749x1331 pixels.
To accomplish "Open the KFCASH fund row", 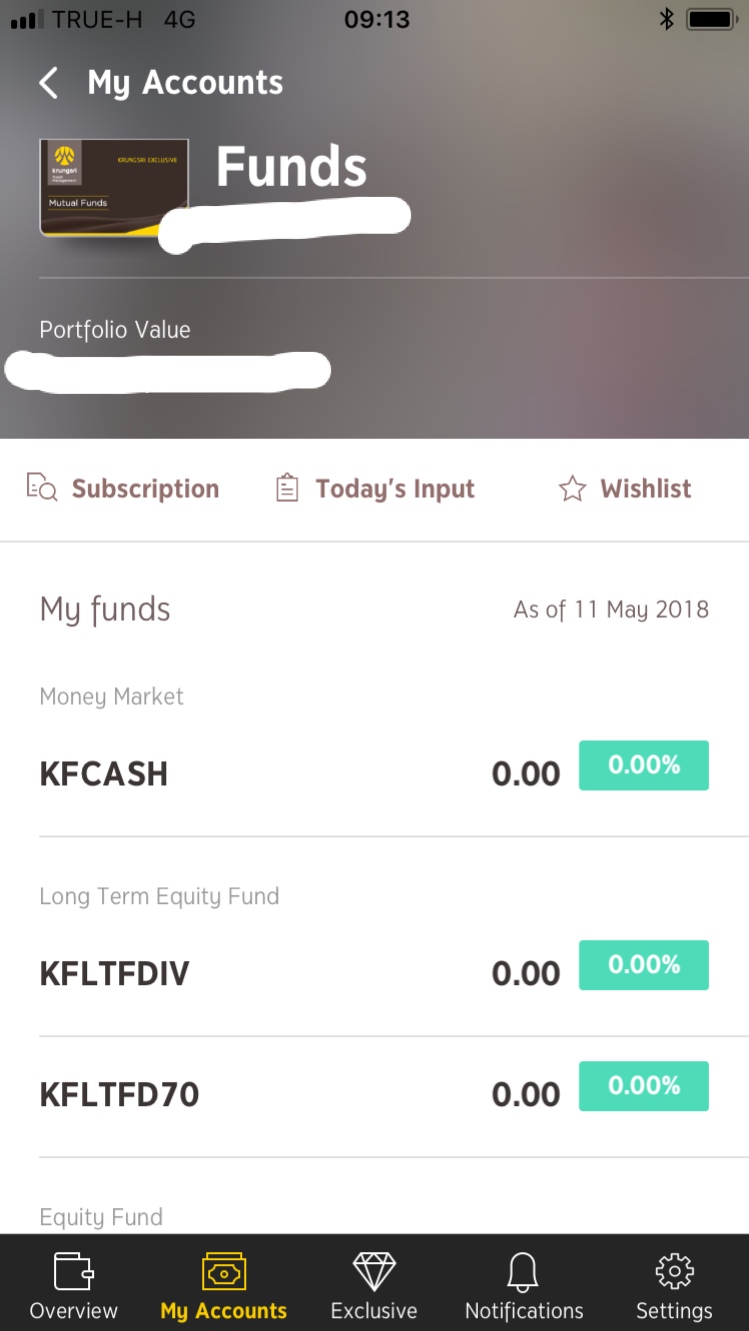I will pyautogui.click(x=374, y=773).
